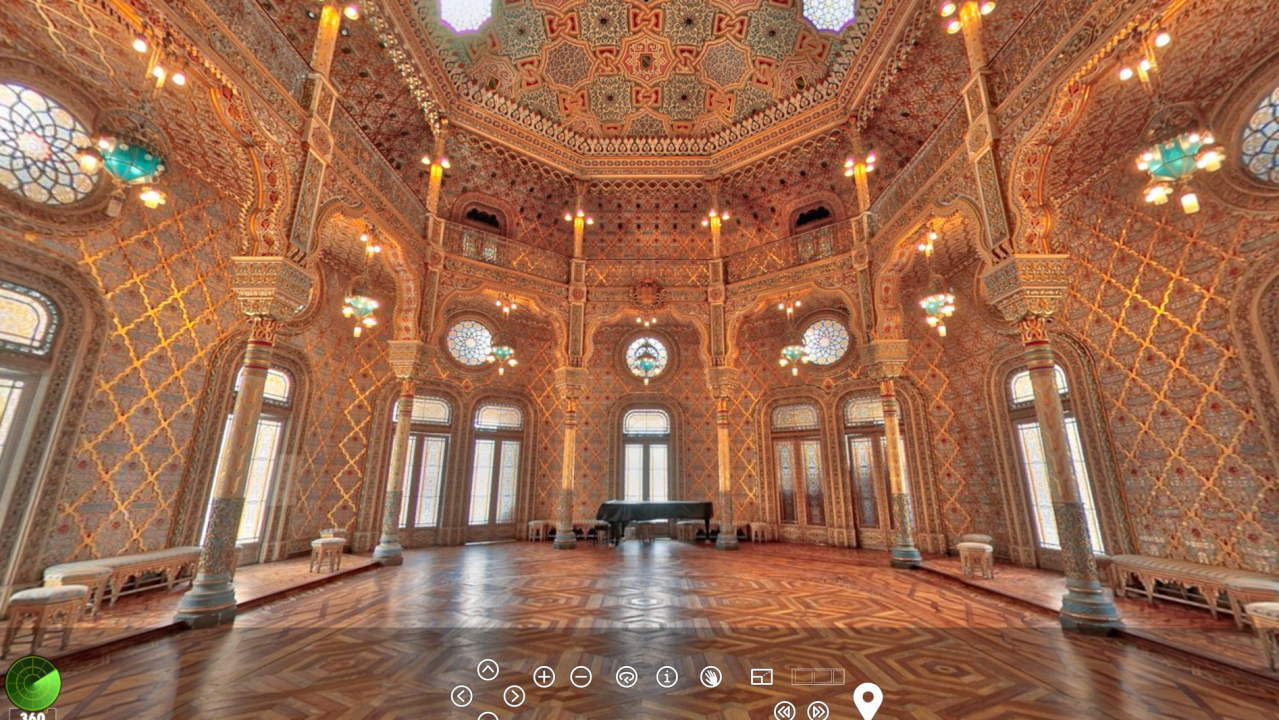This screenshot has height=720, width=1279.
Task: Go to the previous scene
Action: click(x=785, y=711)
